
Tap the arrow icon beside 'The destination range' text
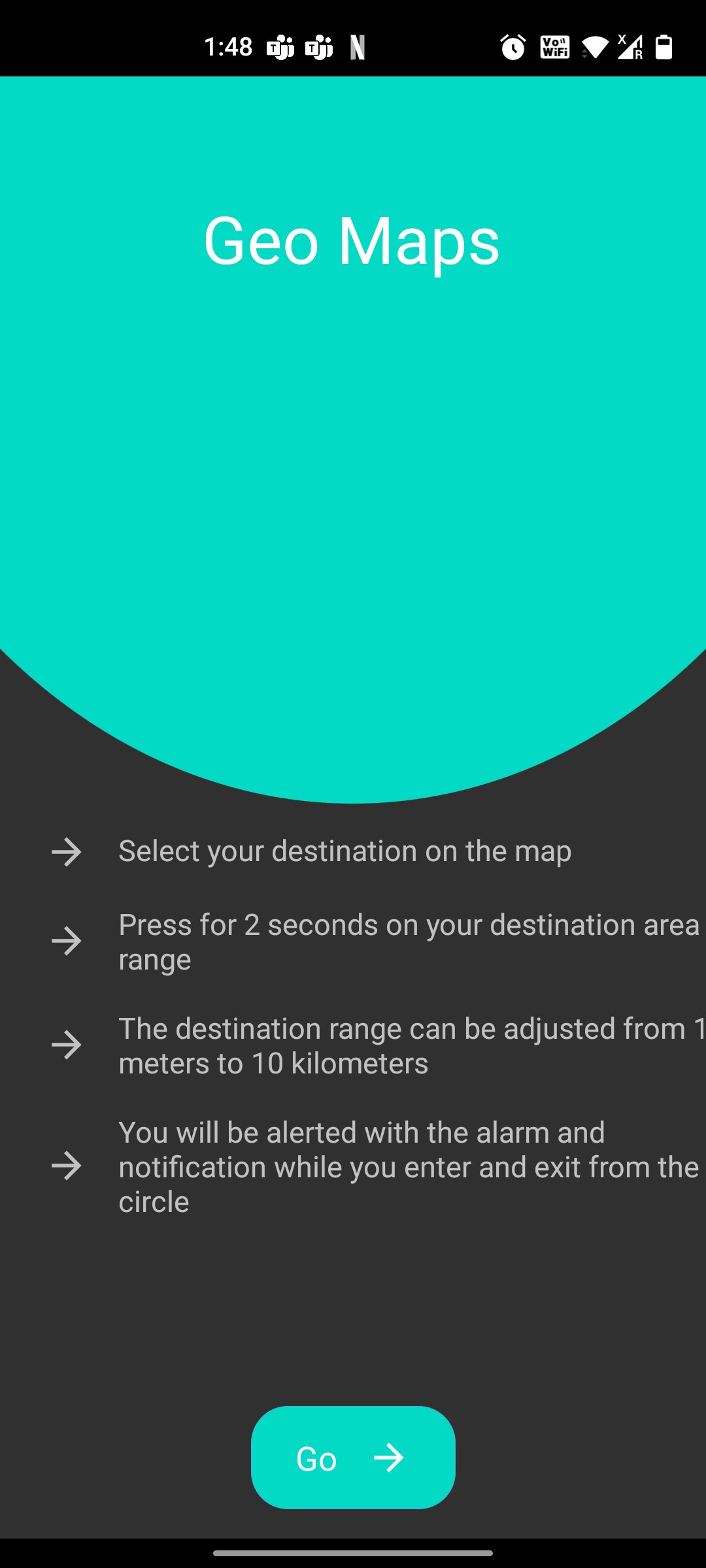(67, 1045)
